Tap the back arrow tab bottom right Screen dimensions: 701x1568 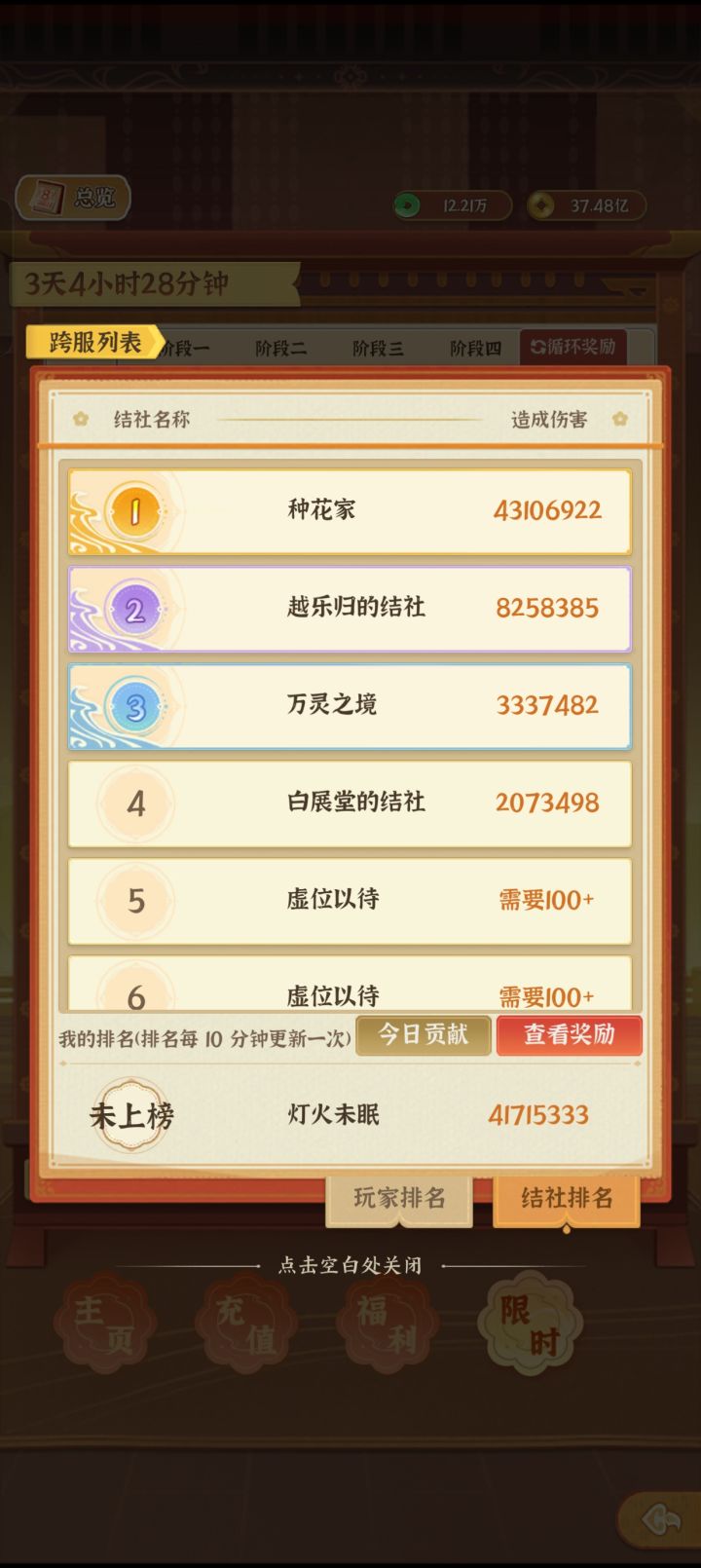pyautogui.click(x=660, y=1519)
